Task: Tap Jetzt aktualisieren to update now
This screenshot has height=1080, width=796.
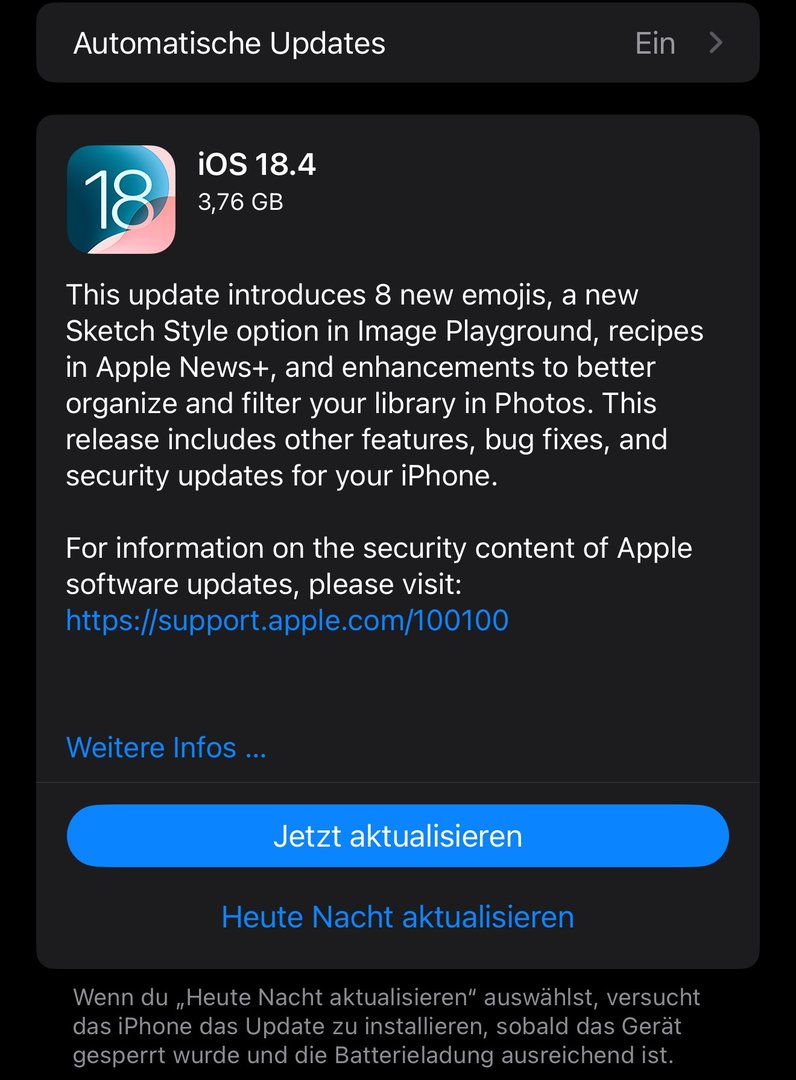Action: point(397,836)
